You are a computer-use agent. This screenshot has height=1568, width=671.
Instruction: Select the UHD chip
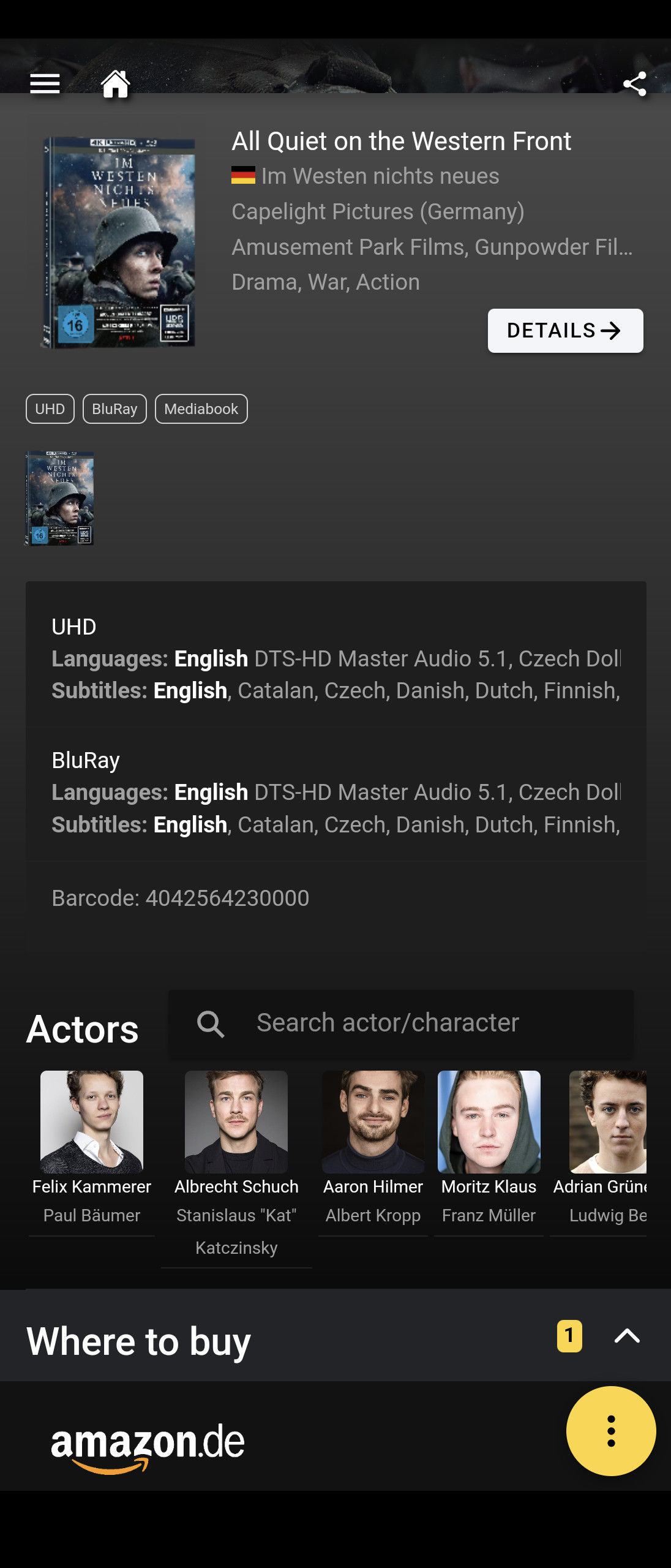point(50,409)
